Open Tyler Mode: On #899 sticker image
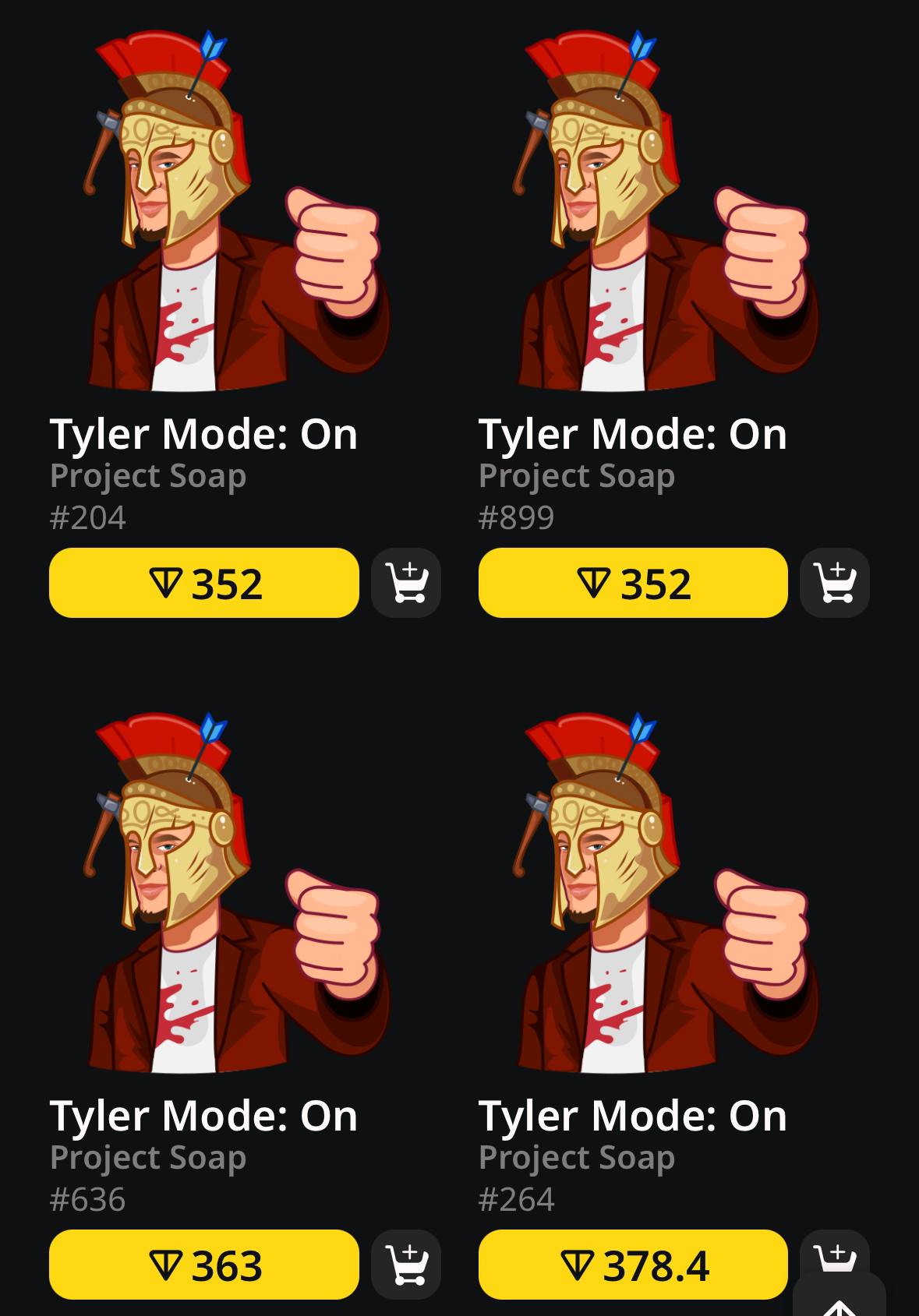Screen dimensions: 919x1316 tap(663, 210)
